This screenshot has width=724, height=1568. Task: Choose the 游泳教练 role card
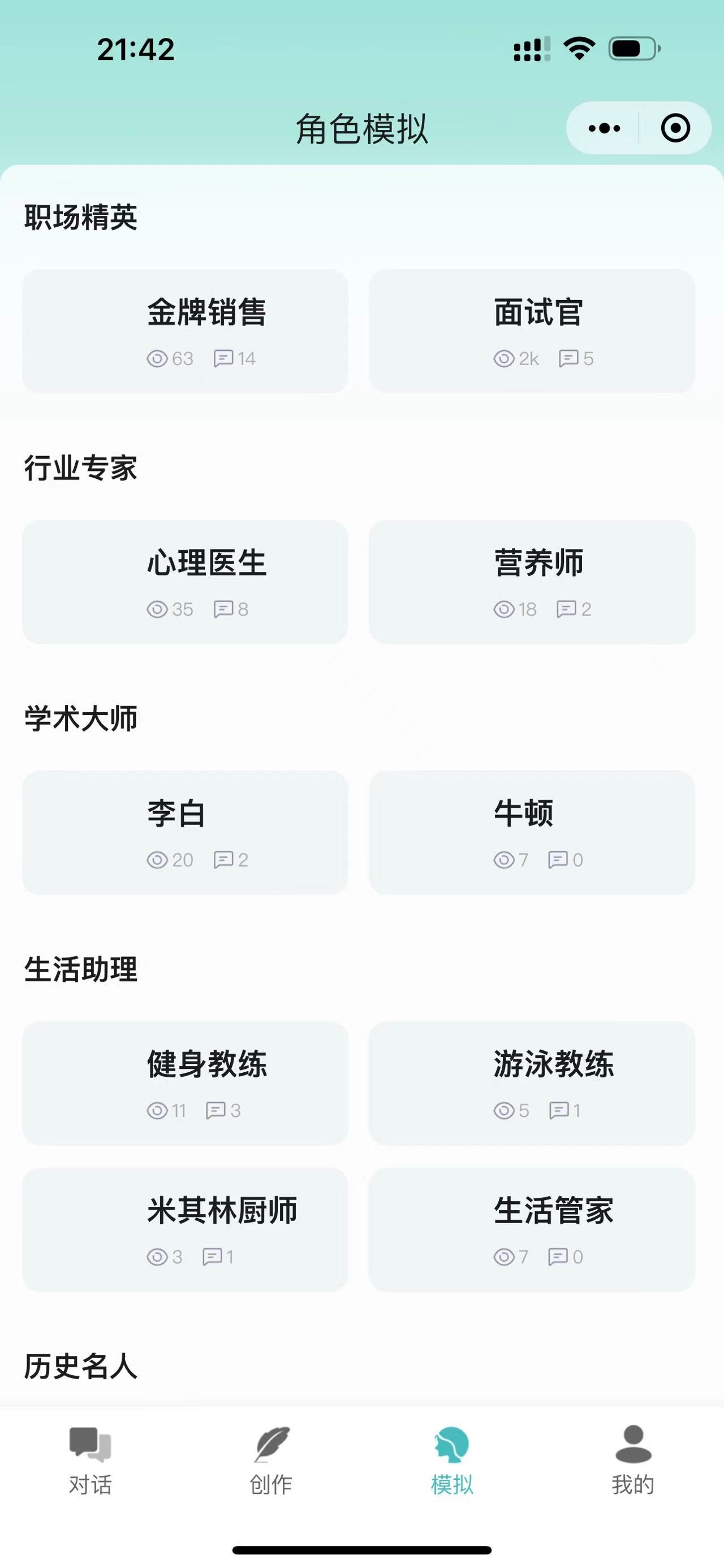(x=532, y=1084)
